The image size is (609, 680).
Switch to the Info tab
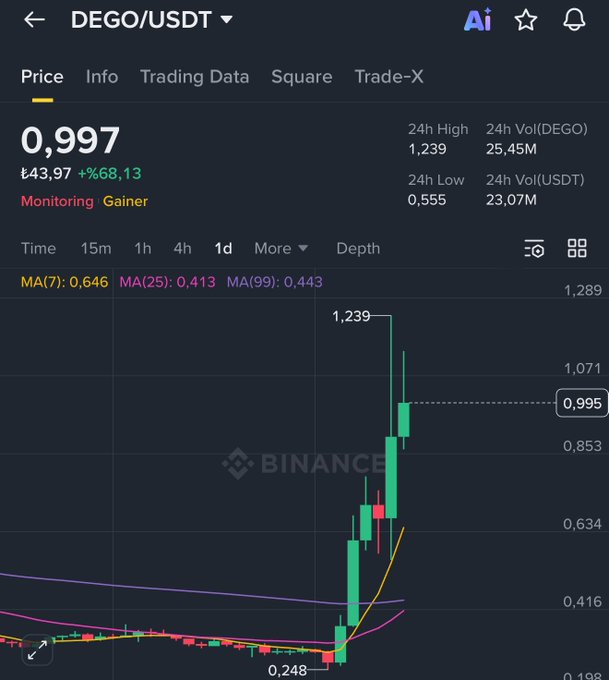coord(102,77)
